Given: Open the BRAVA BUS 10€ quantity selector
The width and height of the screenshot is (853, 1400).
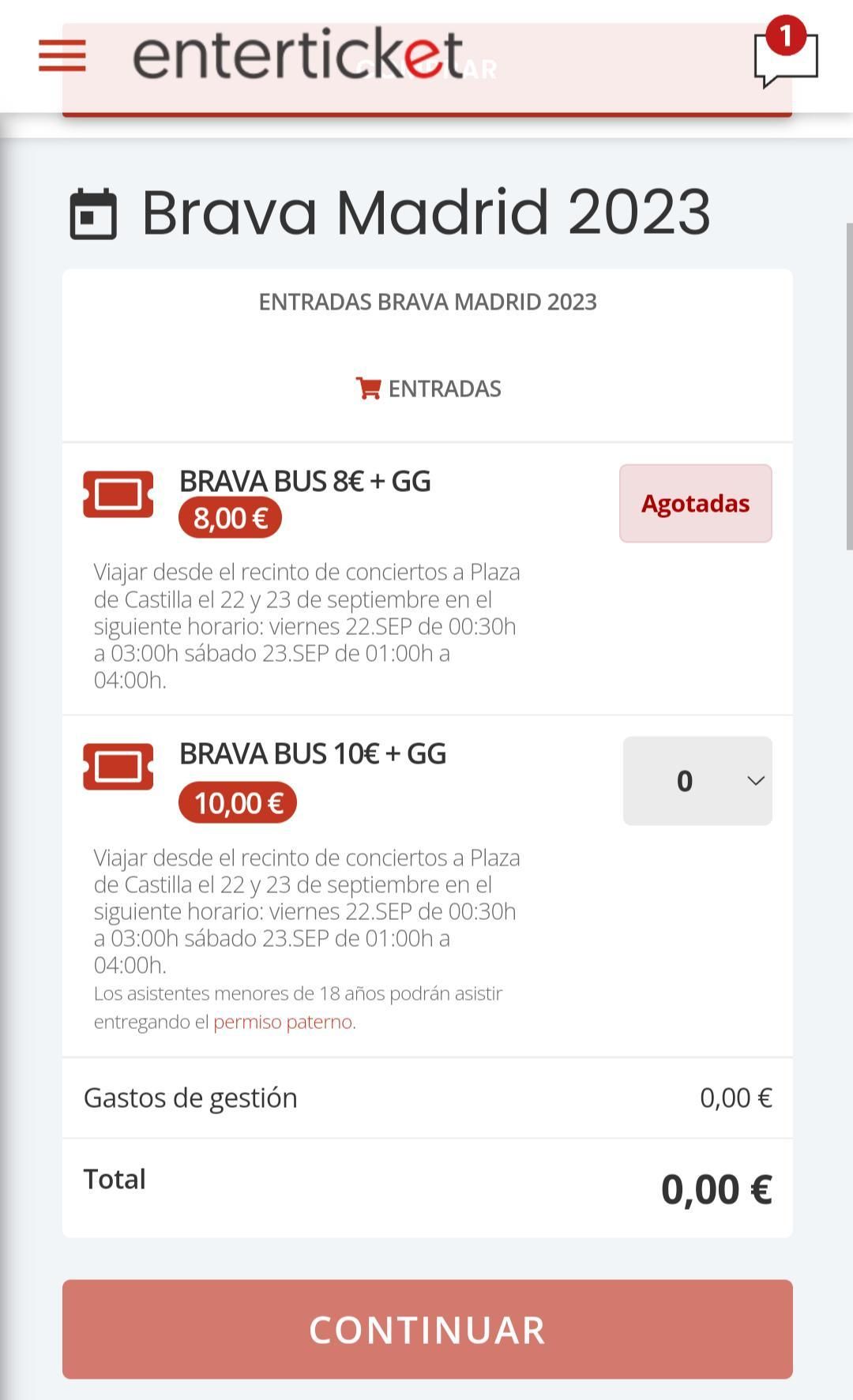Looking at the screenshot, I should coord(697,780).
